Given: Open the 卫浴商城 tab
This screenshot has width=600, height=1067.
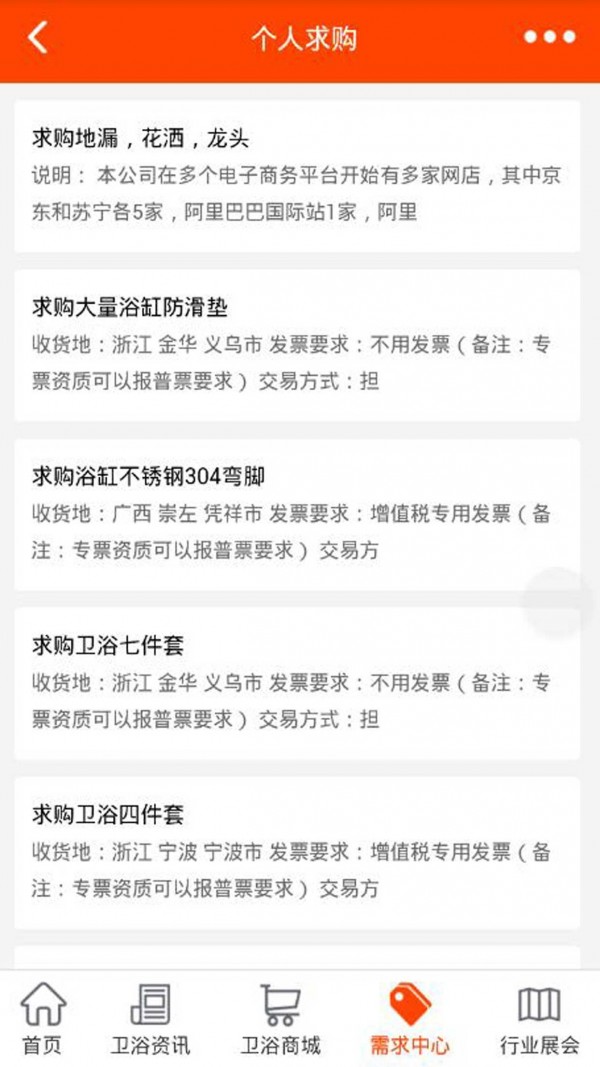Looking at the screenshot, I should [280, 1019].
